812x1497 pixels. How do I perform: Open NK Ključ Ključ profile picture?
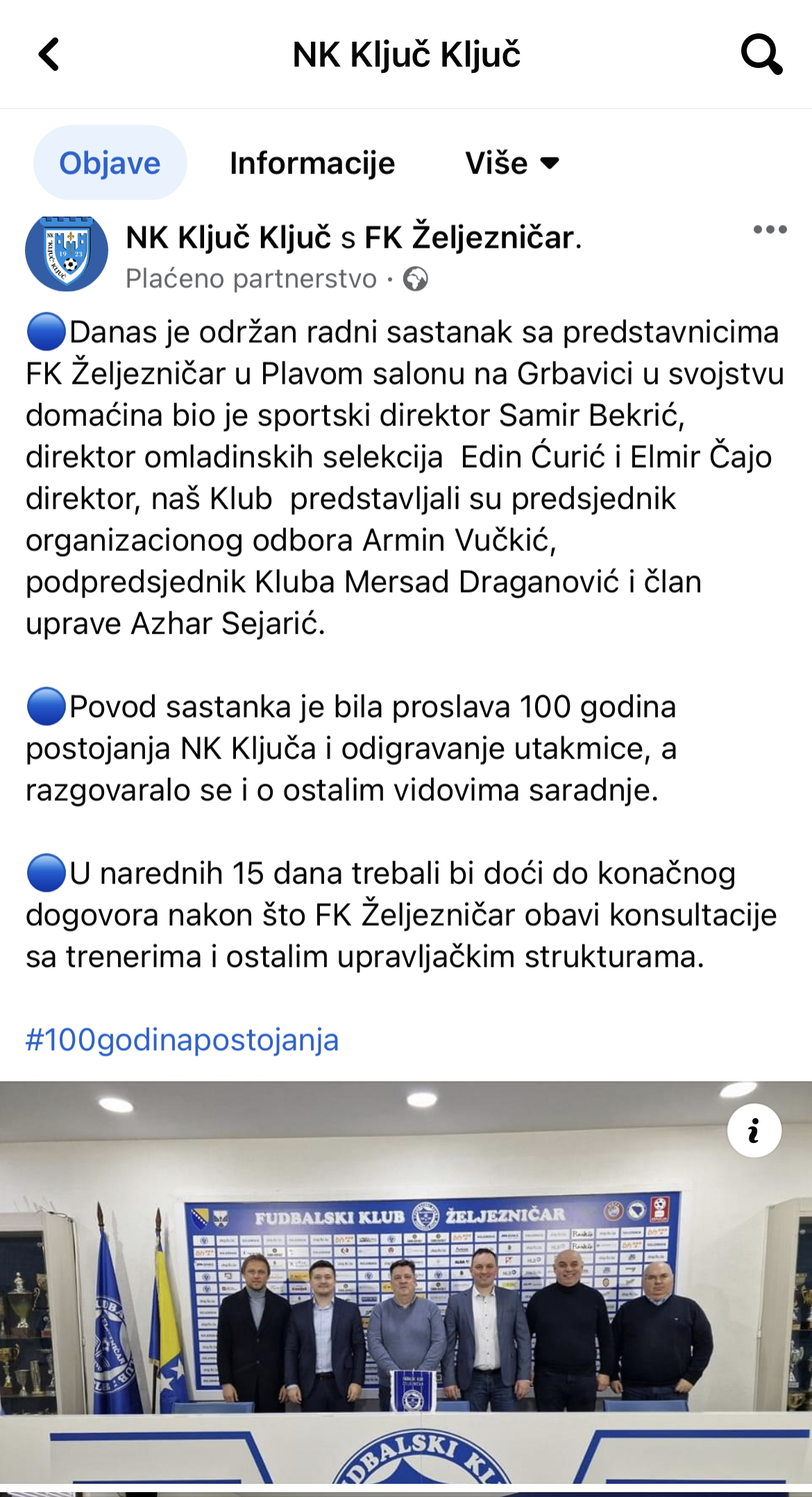coord(67,251)
